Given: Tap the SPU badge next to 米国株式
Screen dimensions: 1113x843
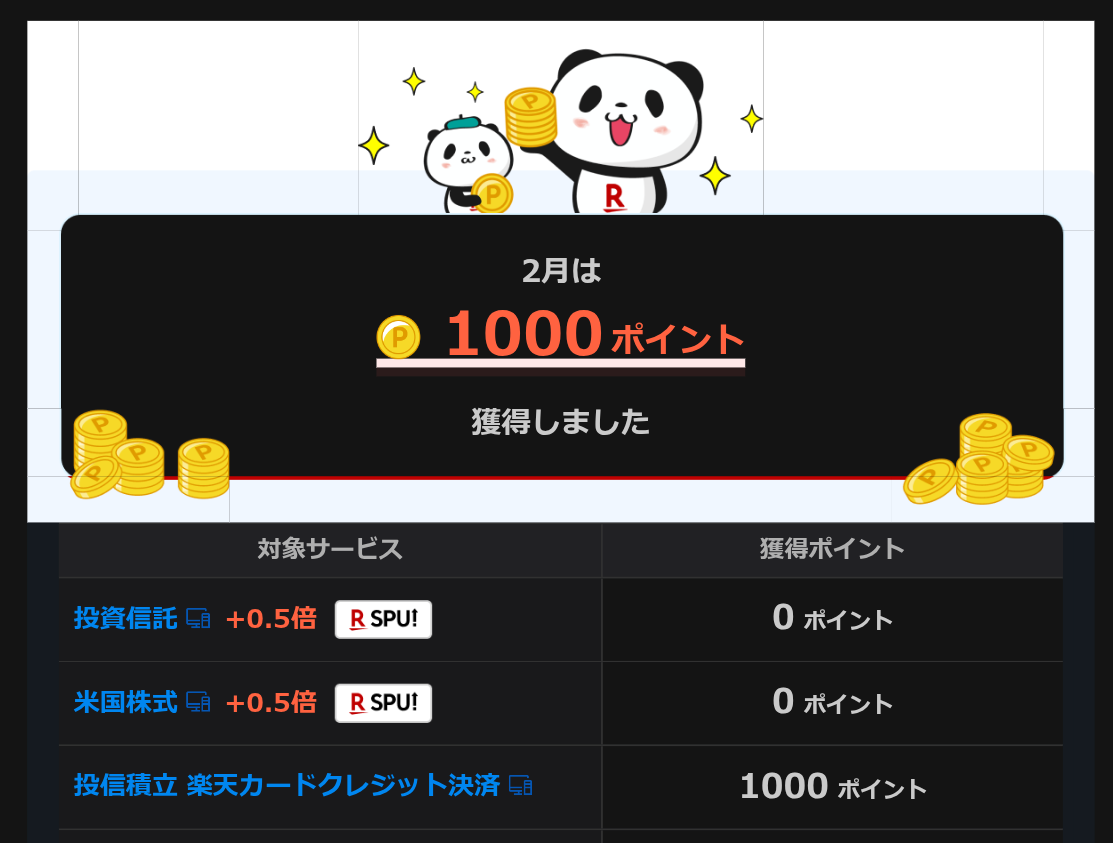Looking at the screenshot, I should point(383,703).
